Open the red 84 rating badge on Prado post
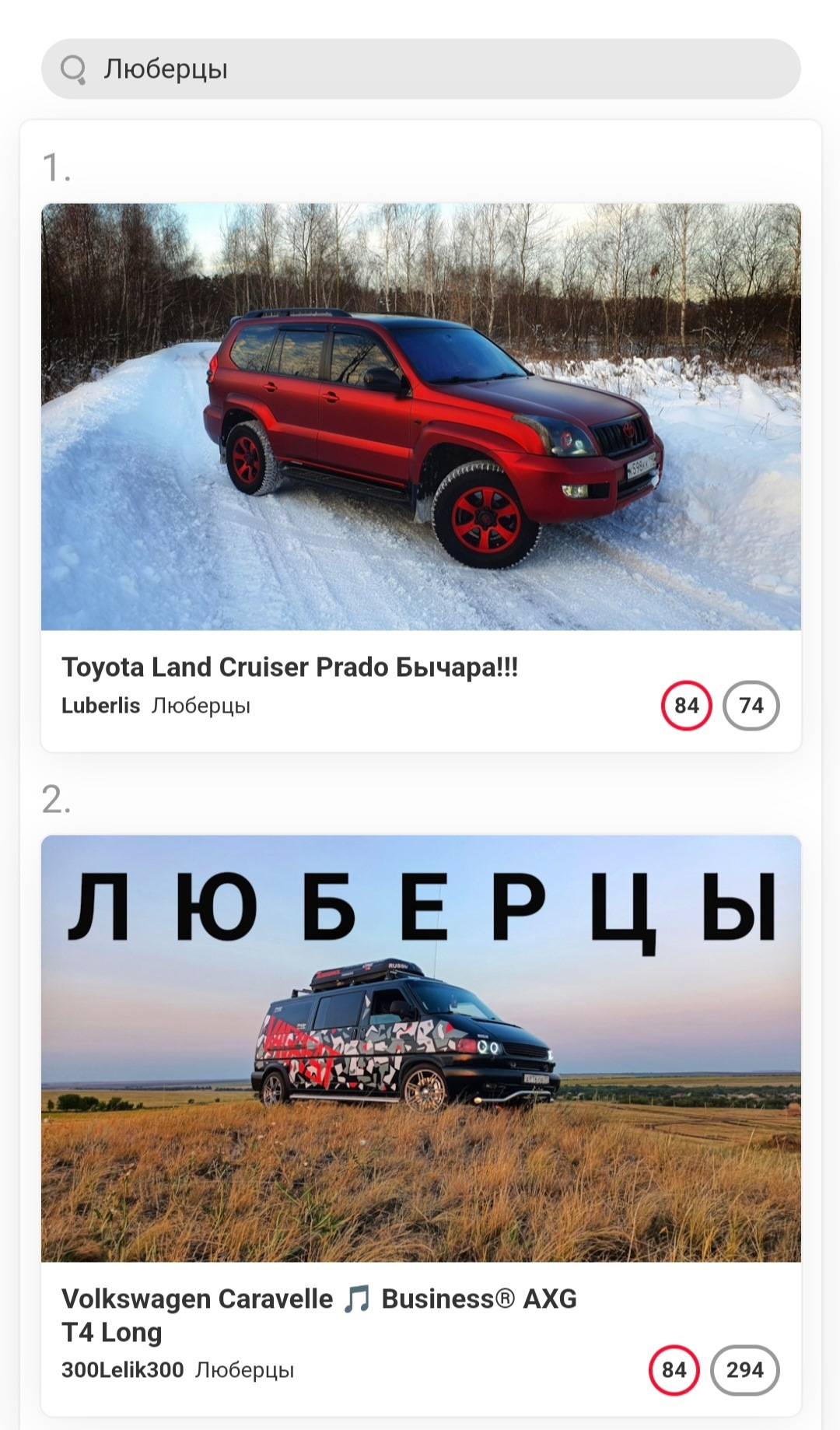This screenshot has width=840, height=1430. [x=687, y=705]
